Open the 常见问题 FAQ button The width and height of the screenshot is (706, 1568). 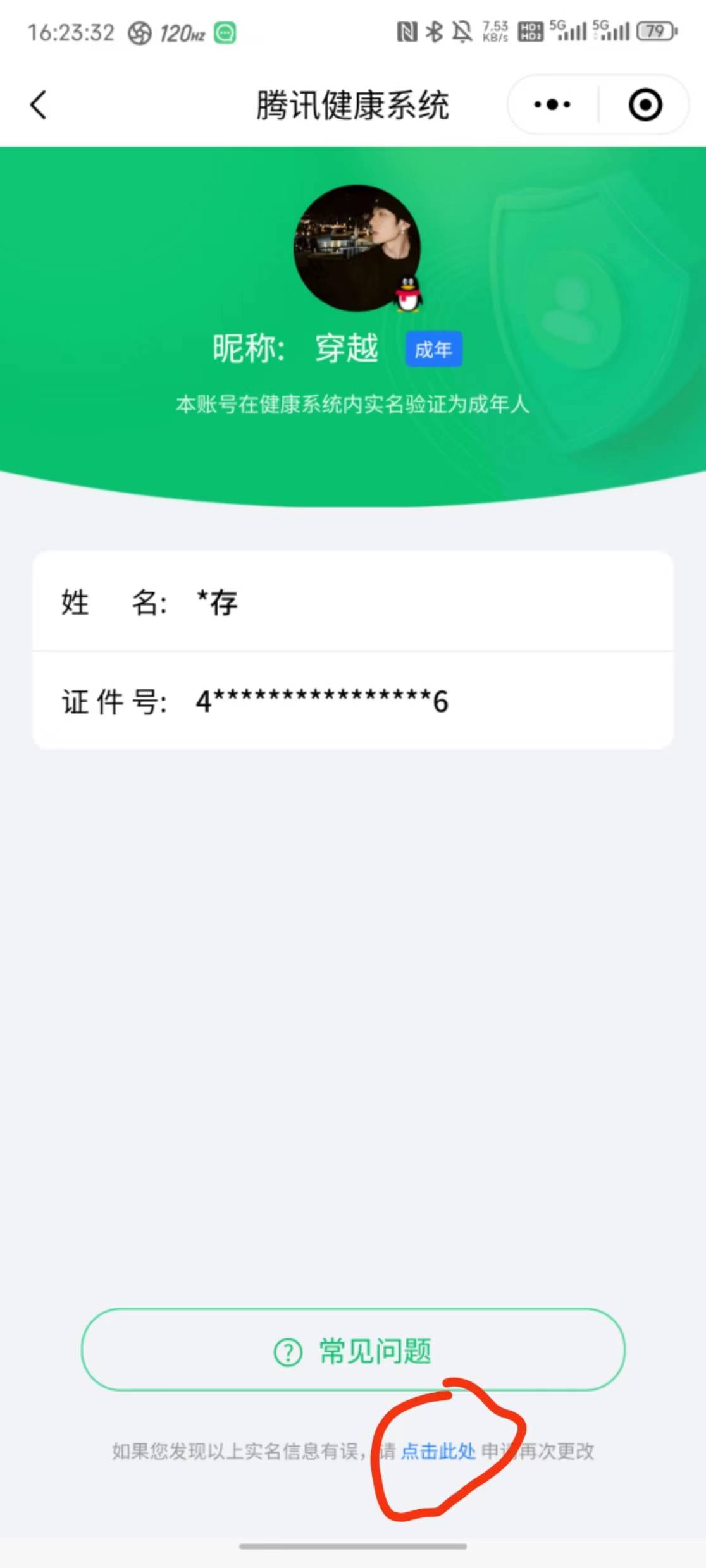(353, 1350)
